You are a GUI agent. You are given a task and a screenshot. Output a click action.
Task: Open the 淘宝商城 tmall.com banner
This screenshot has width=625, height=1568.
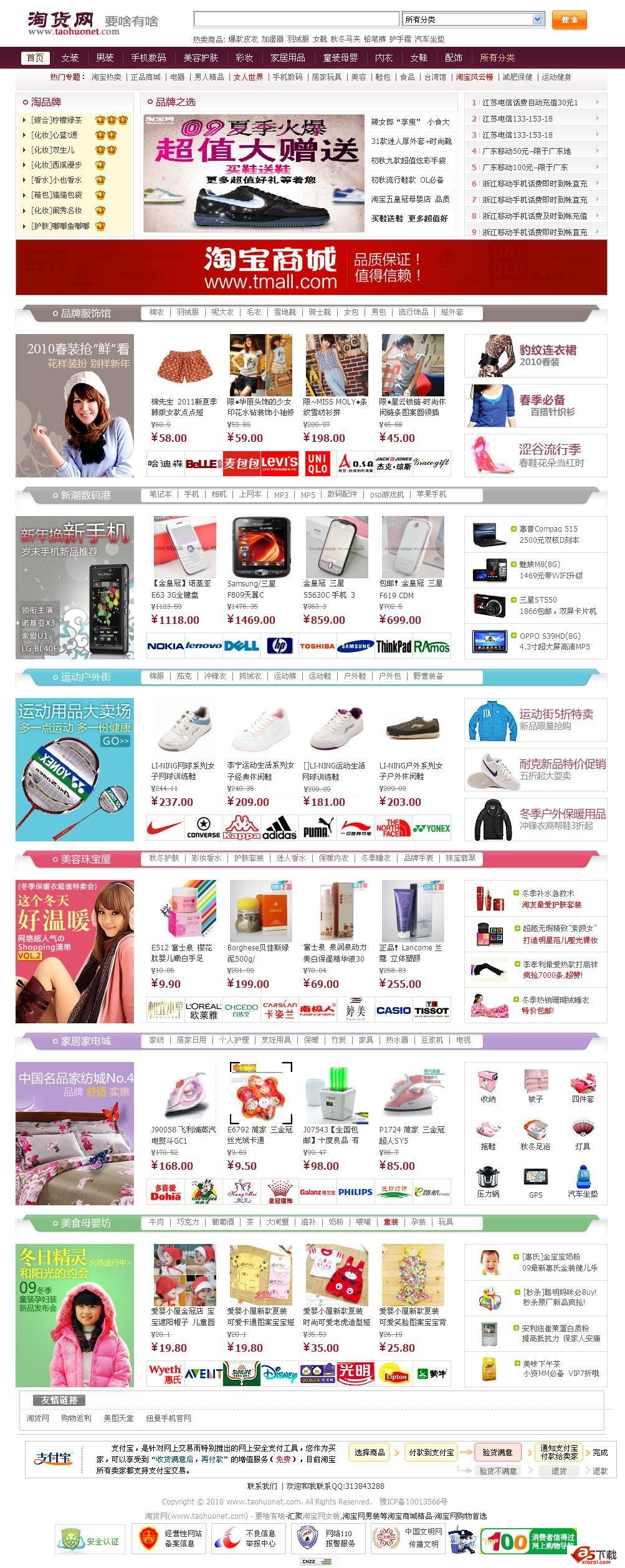point(312,267)
